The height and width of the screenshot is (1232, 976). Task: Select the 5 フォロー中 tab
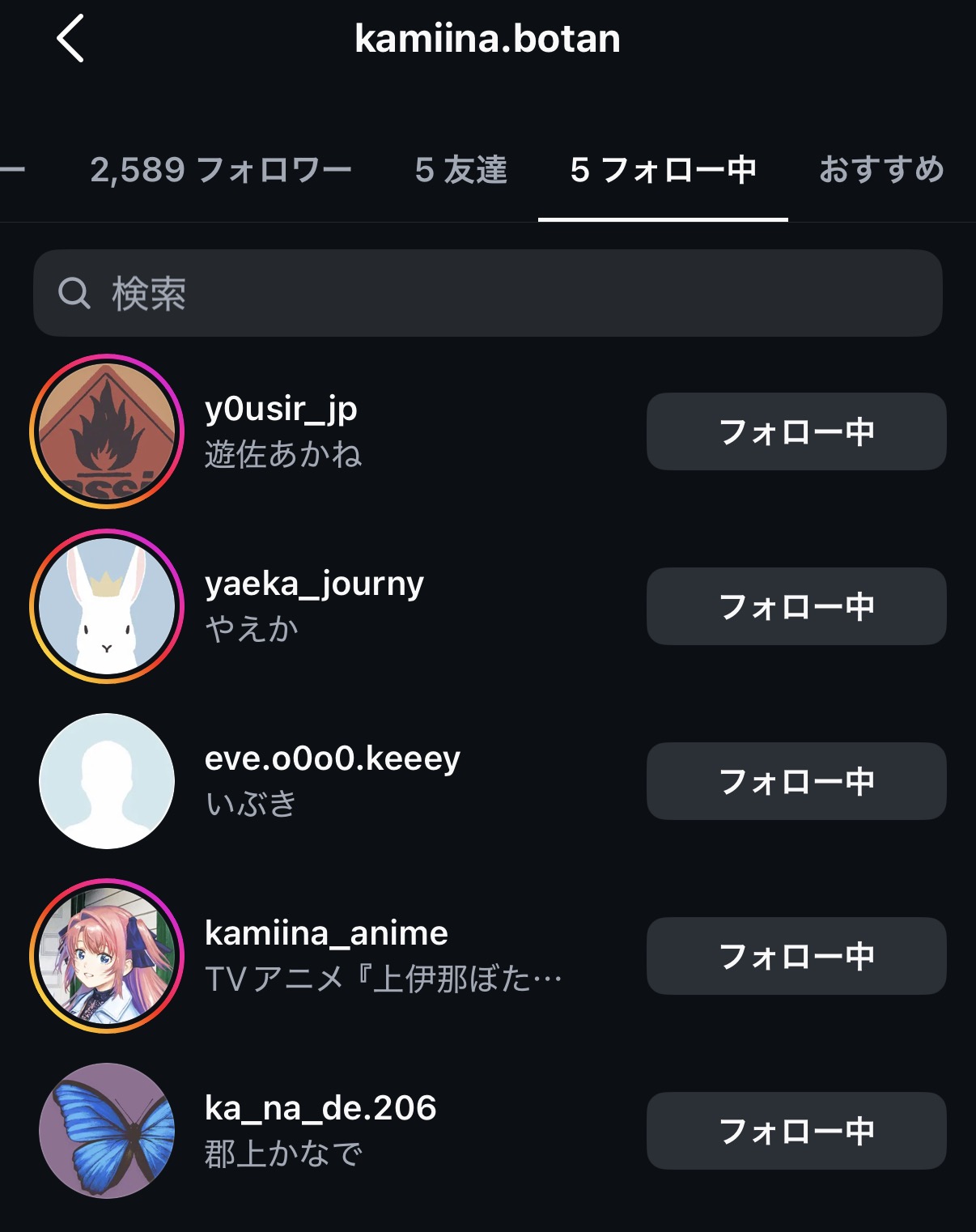(x=663, y=170)
